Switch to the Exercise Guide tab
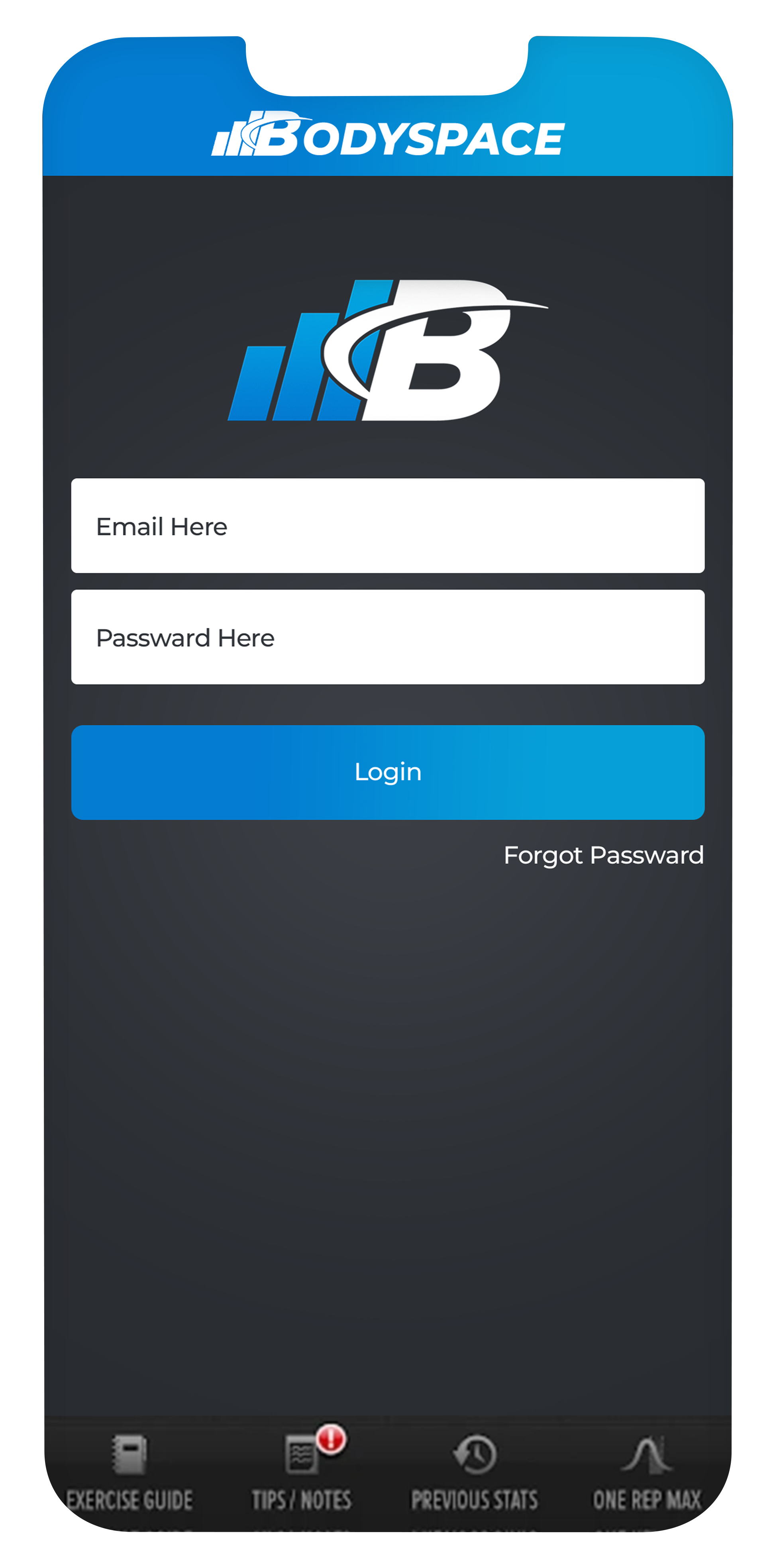773x1568 pixels. (x=129, y=1473)
